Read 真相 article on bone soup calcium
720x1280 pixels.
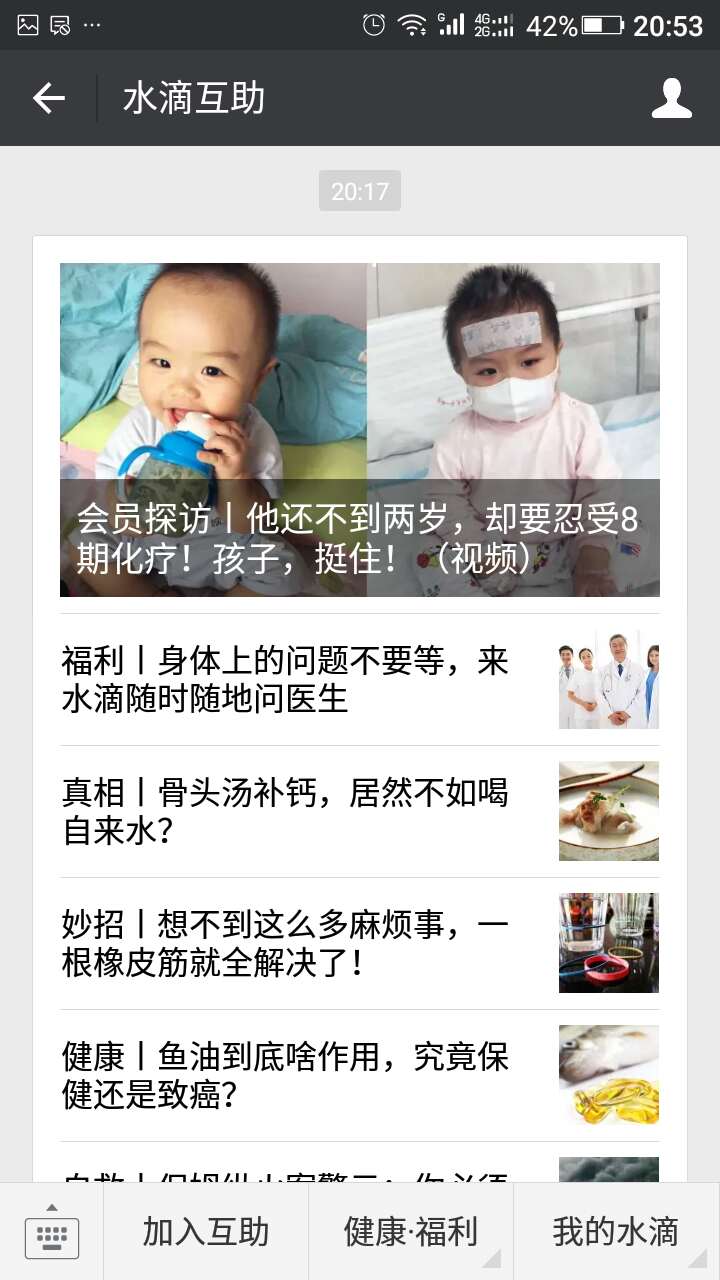click(x=360, y=811)
